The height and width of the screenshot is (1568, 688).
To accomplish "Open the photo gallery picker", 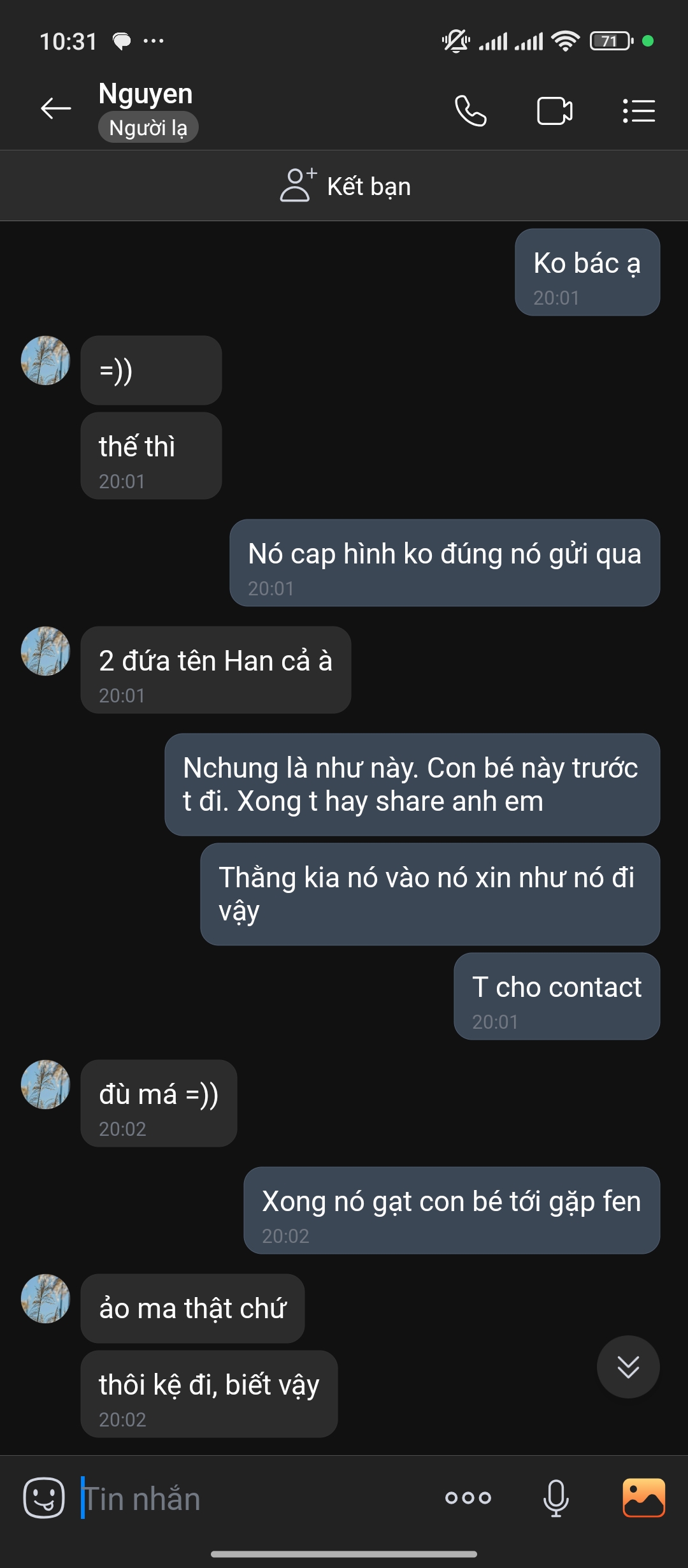I will click(x=643, y=1498).
